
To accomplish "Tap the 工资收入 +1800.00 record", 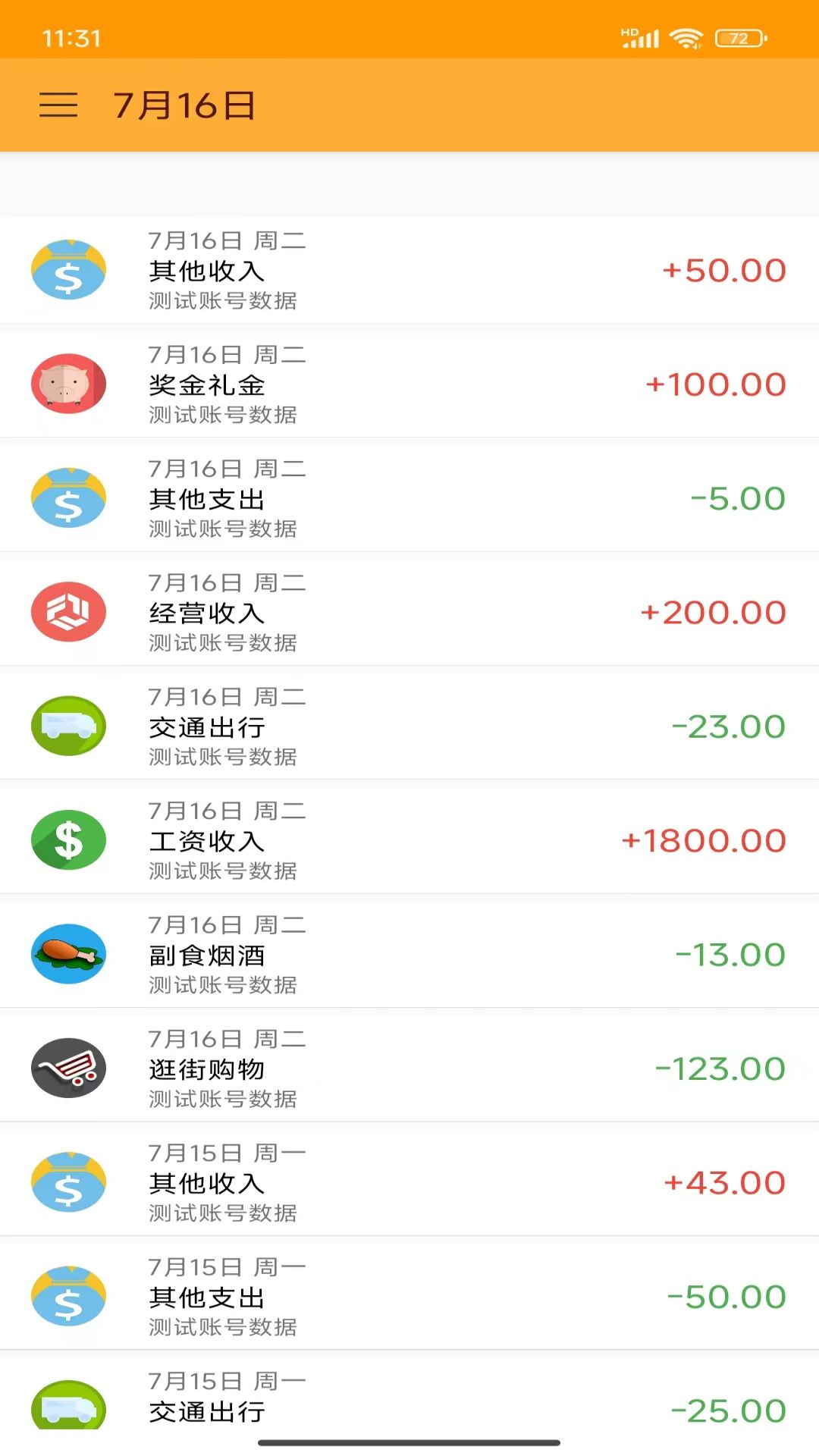I will [409, 840].
